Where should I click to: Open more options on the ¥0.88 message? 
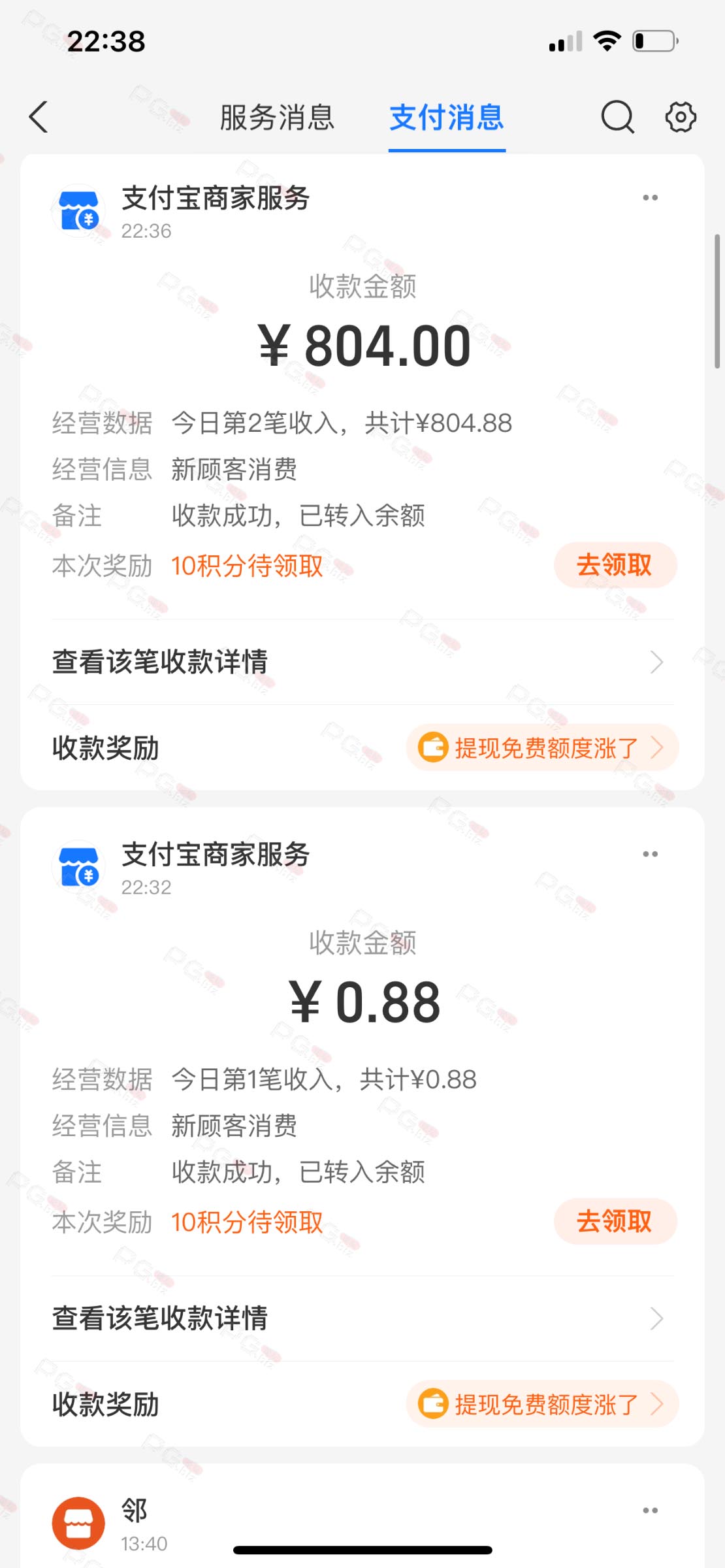point(650,854)
